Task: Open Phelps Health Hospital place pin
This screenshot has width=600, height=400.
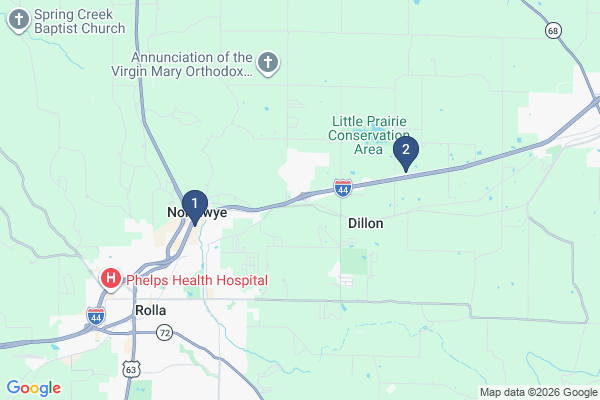Action: [x=111, y=280]
